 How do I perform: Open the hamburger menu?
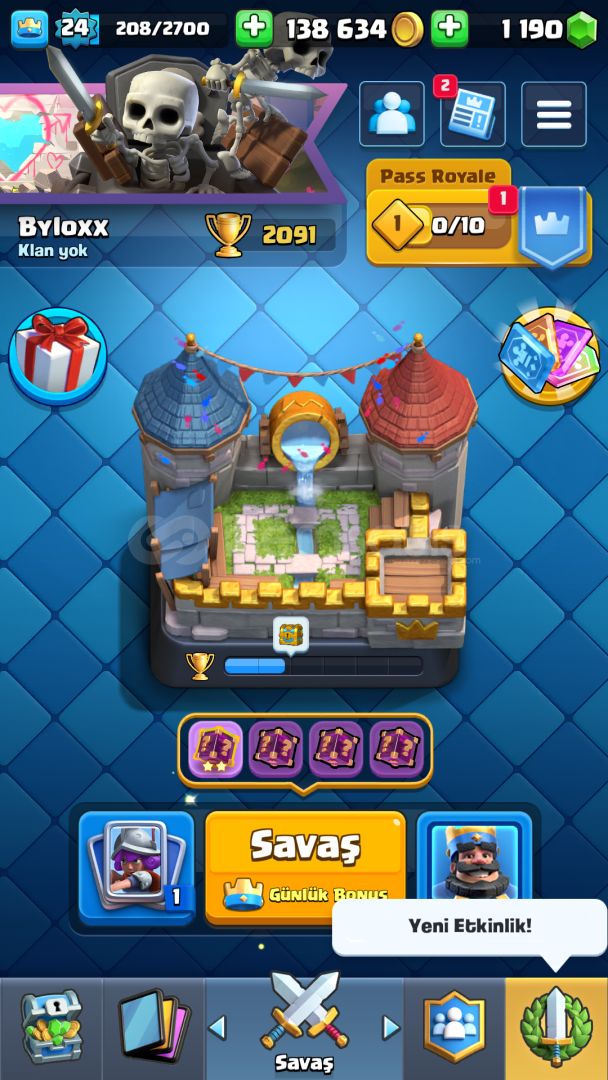click(x=554, y=114)
